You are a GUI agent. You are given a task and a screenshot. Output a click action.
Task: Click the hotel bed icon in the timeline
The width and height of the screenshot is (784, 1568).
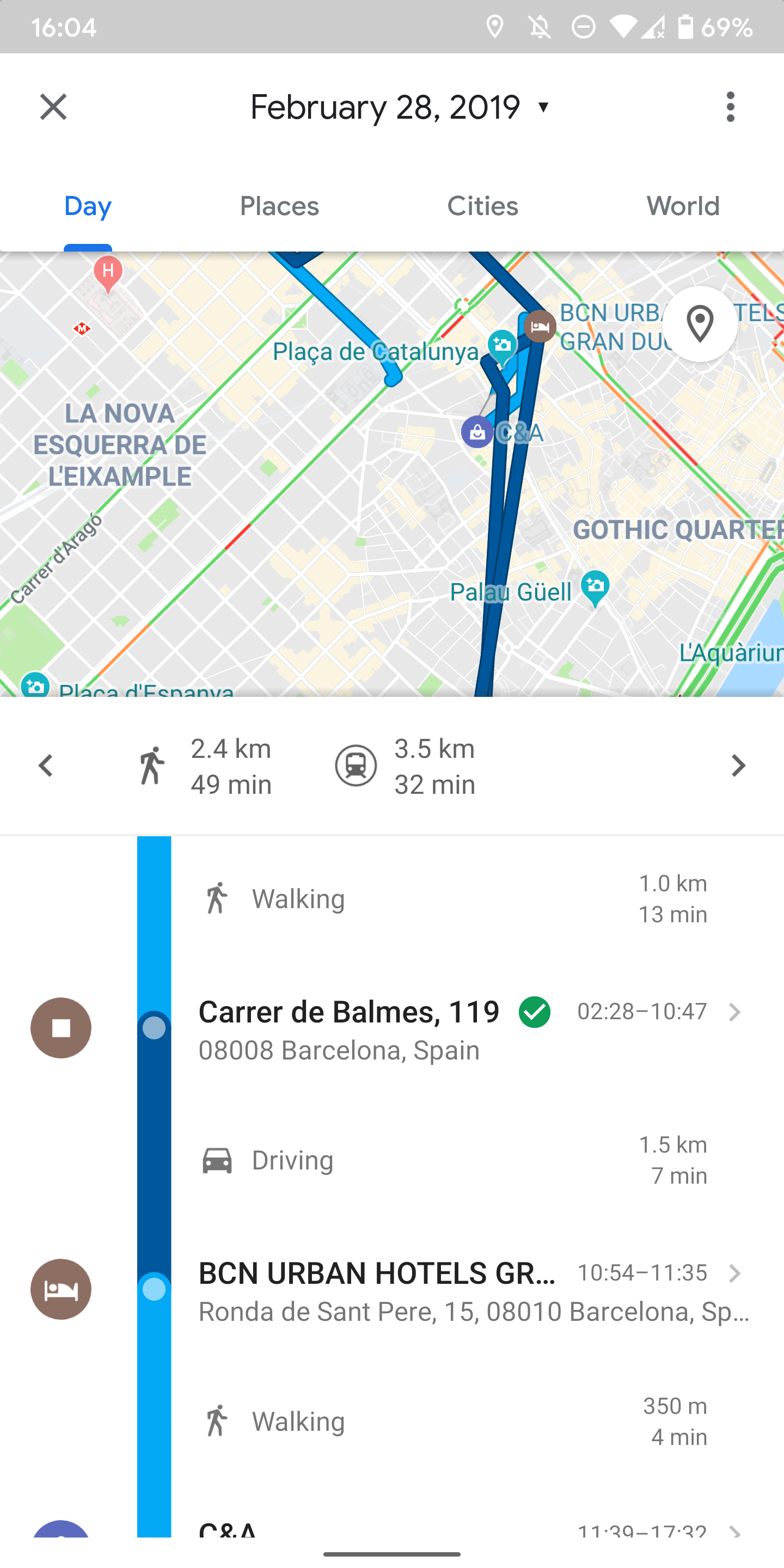(60, 1289)
